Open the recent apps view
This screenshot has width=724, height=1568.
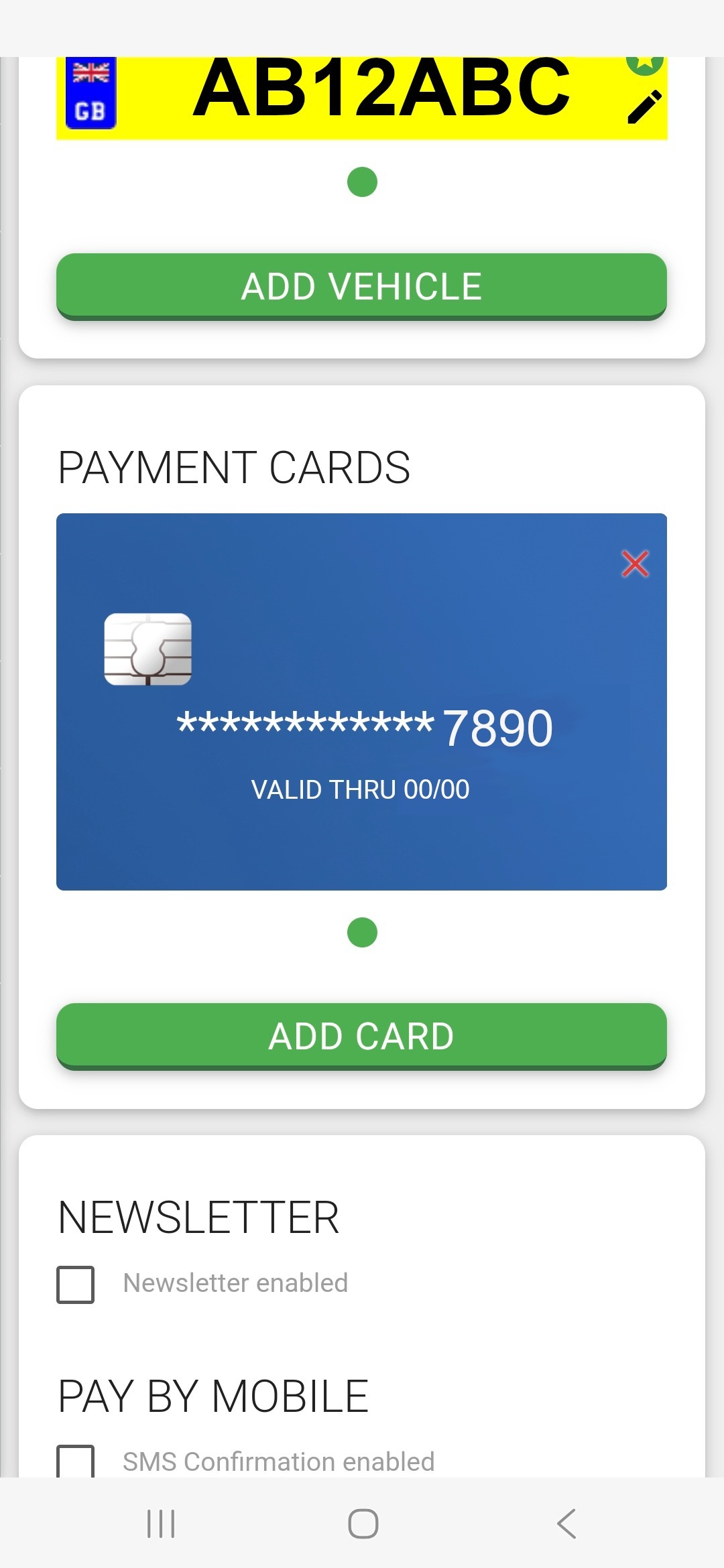pyautogui.click(x=161, y=1523)
